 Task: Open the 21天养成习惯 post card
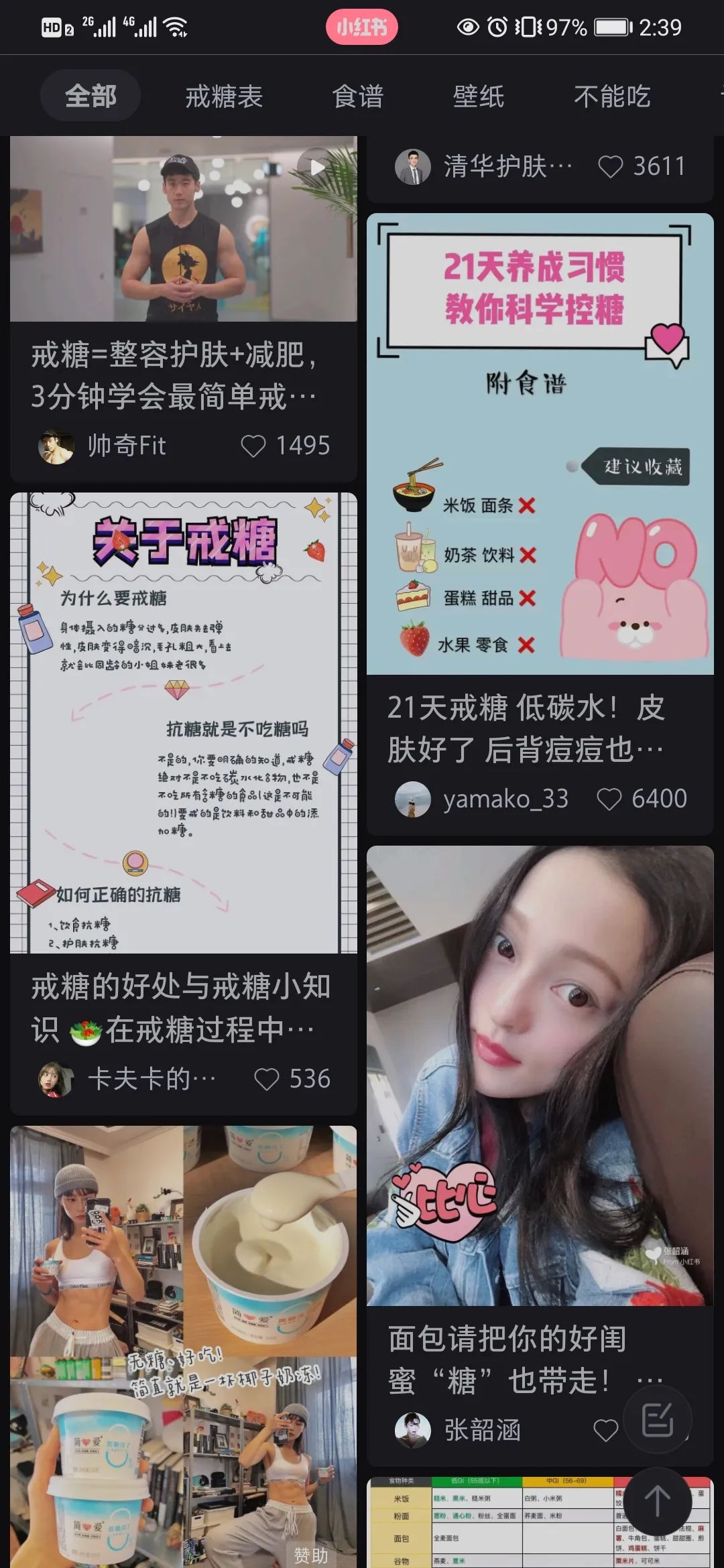click(x=540, y=444)
